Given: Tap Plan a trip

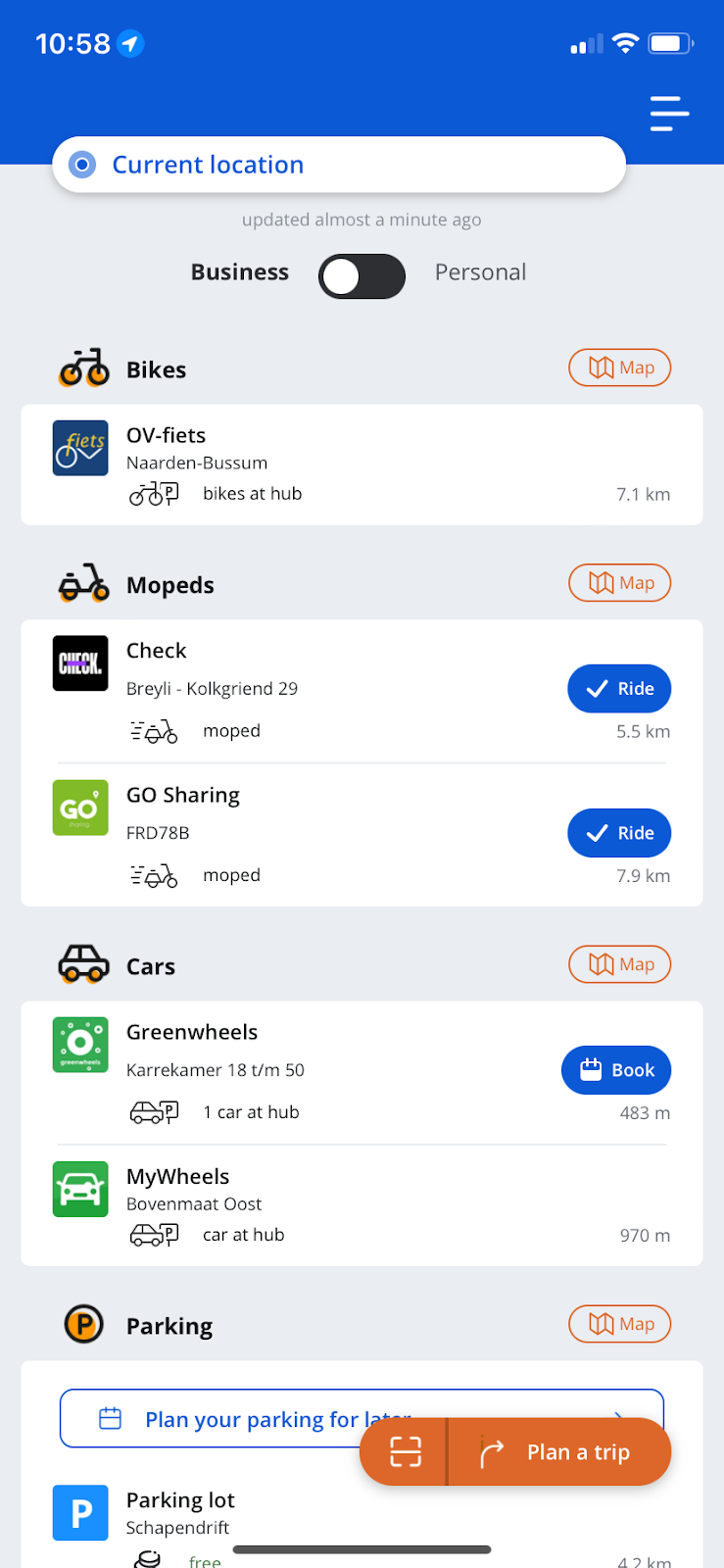Looking at the screenshot, I should [x=559, y=1452].
